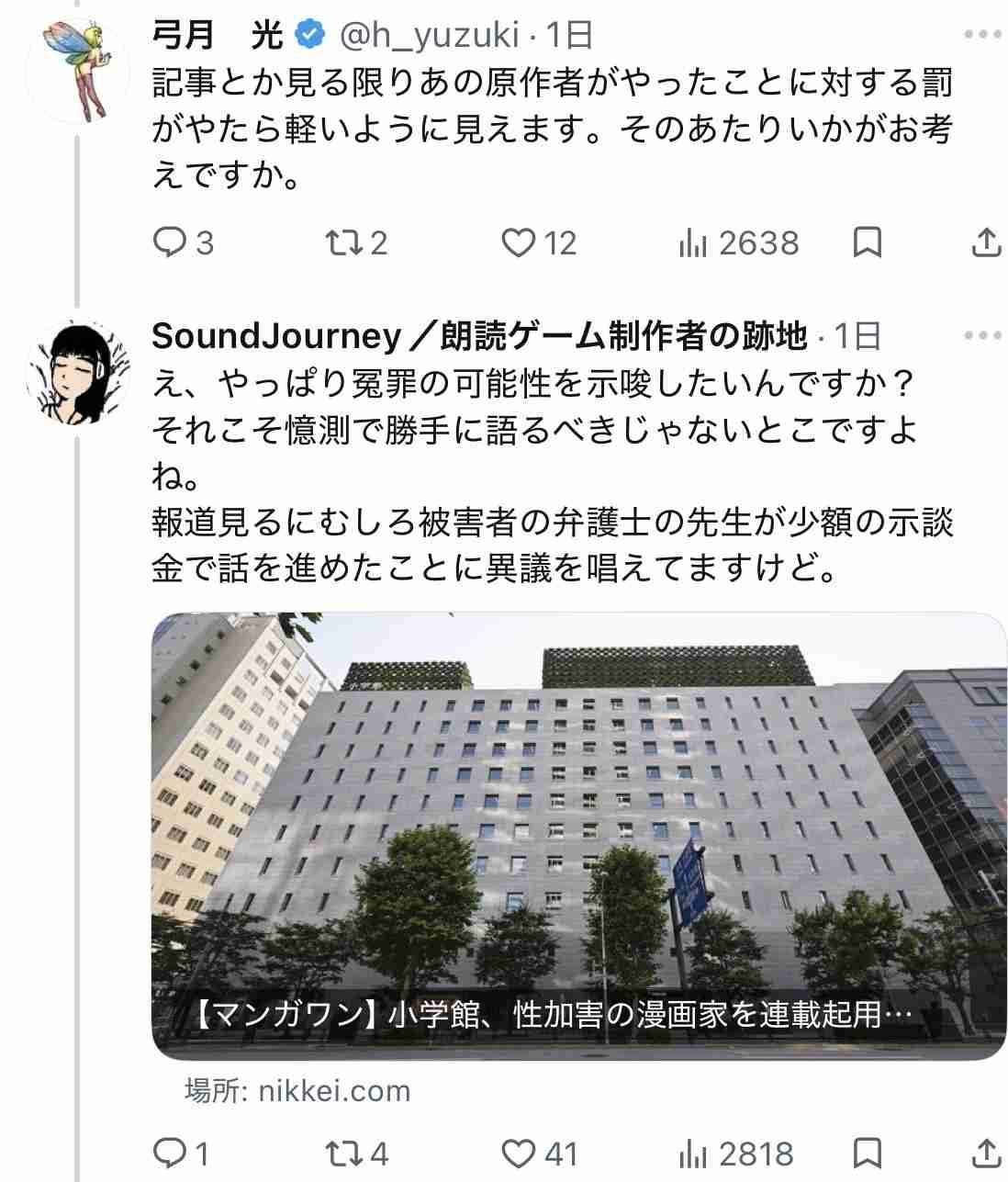Open overflow menu on SoundJourney's post

click(x=981, y=335)
